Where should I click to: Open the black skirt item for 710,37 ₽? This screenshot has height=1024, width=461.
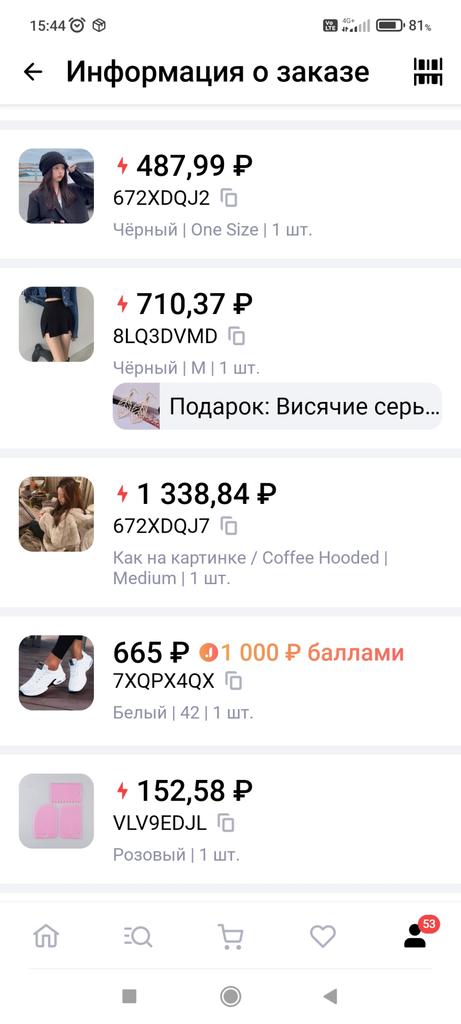[x=56, y=325]
